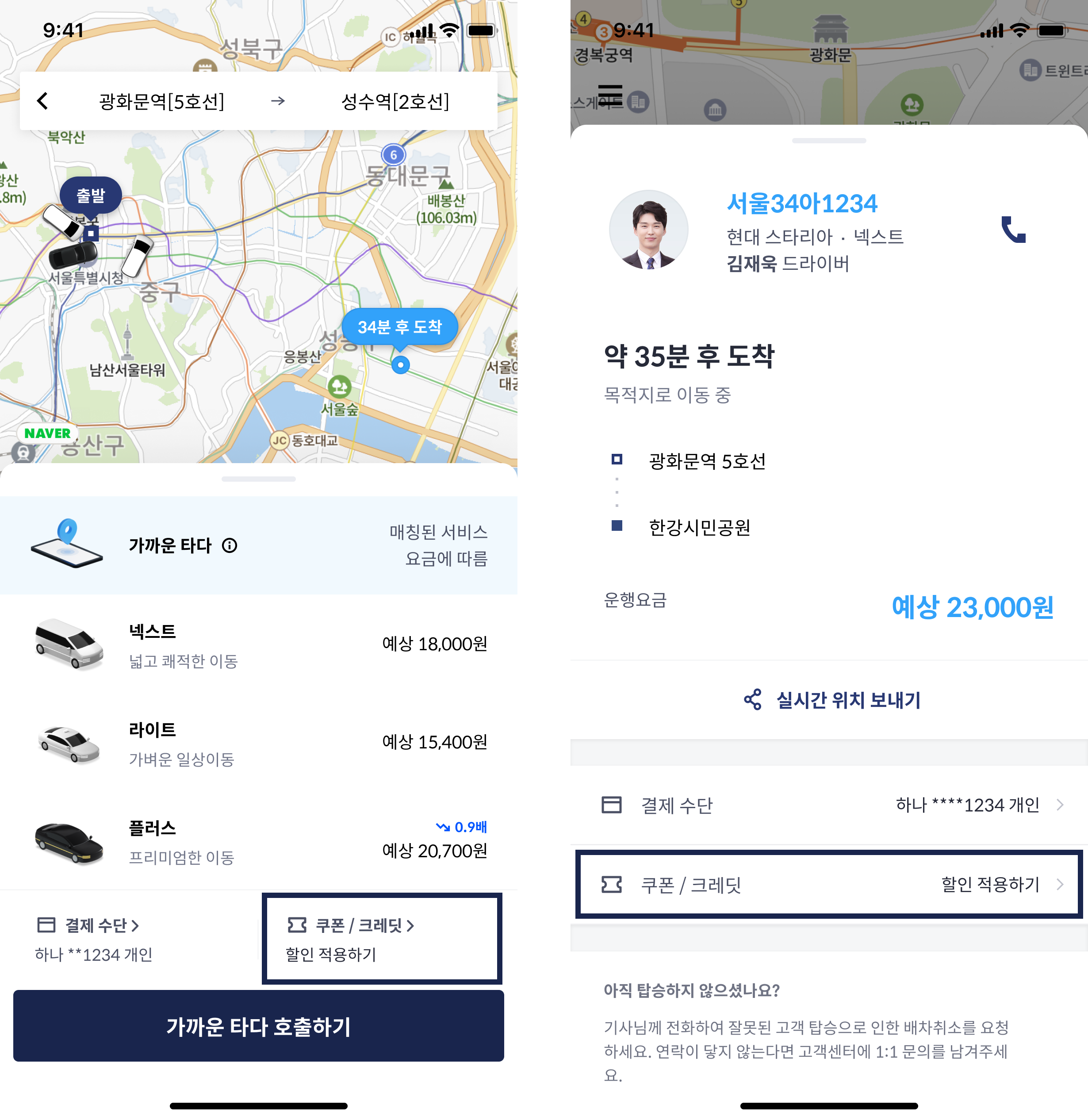Open 쿠폰 / 크레딧 beside the ride-list payment method
Viewport: 1088px width, 1120px height.
[x=381, y=938]
